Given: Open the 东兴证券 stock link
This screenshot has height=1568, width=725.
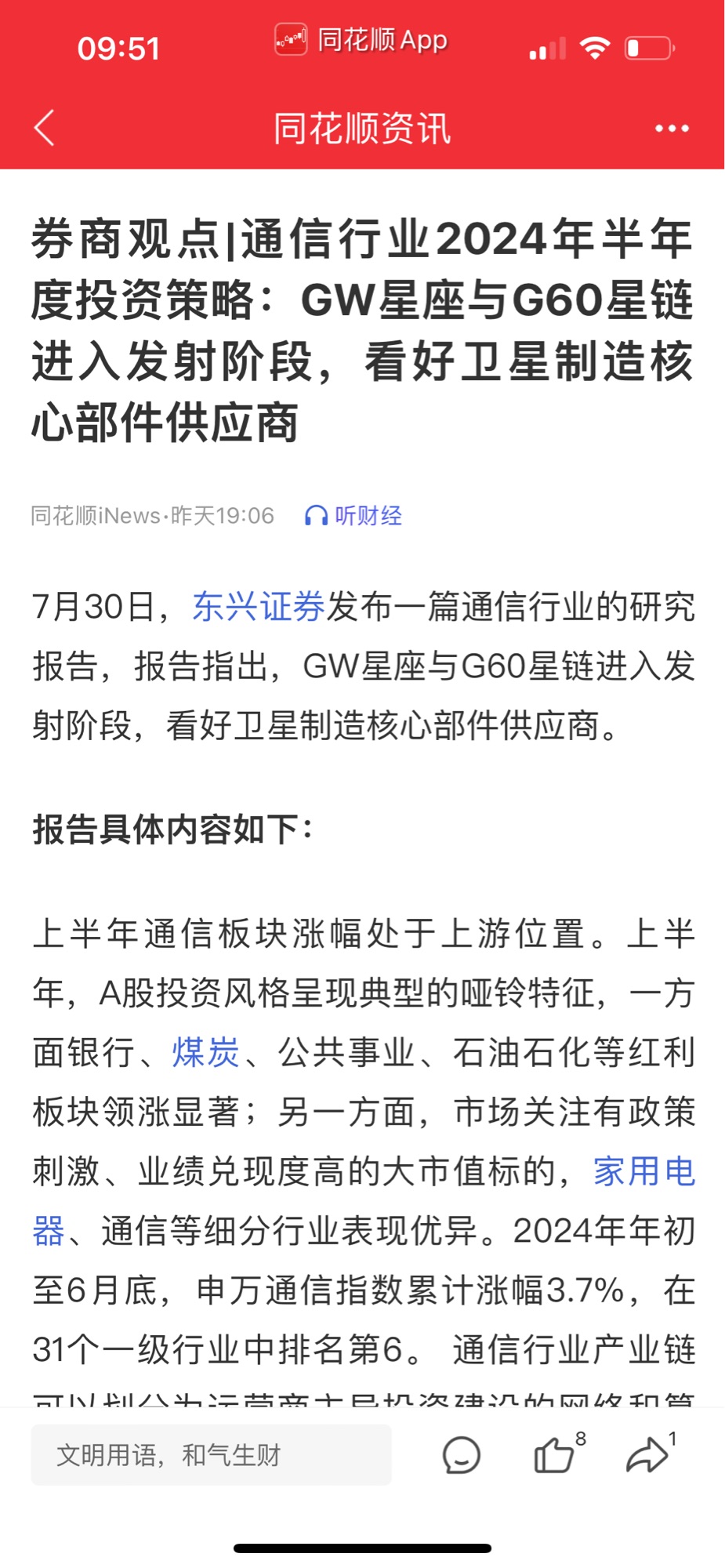Looking at the screenshot, I should [x=259, y=607].
